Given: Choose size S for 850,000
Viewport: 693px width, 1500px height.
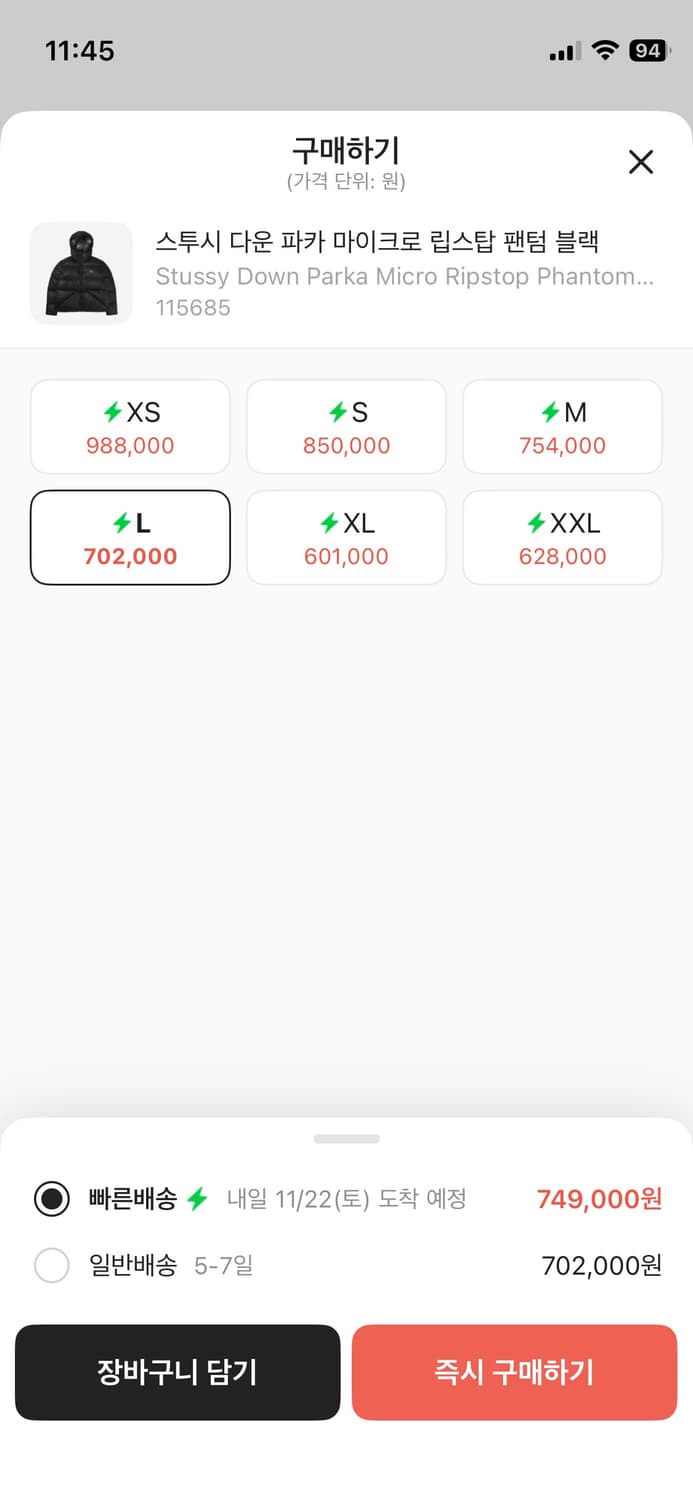Looking at the screenshot, I should pos(346,427).
